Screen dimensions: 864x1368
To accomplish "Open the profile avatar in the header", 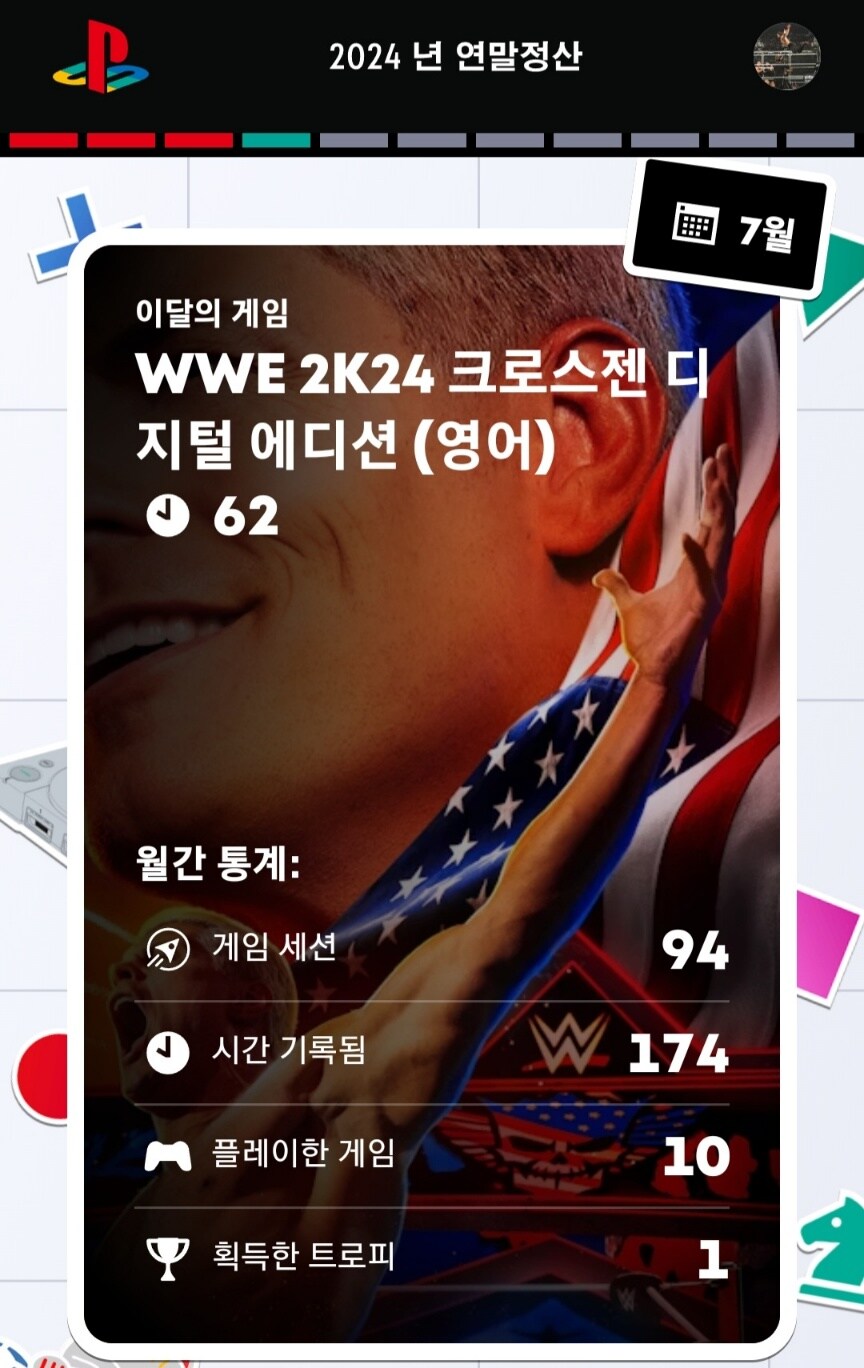I will tap(786, 56).
